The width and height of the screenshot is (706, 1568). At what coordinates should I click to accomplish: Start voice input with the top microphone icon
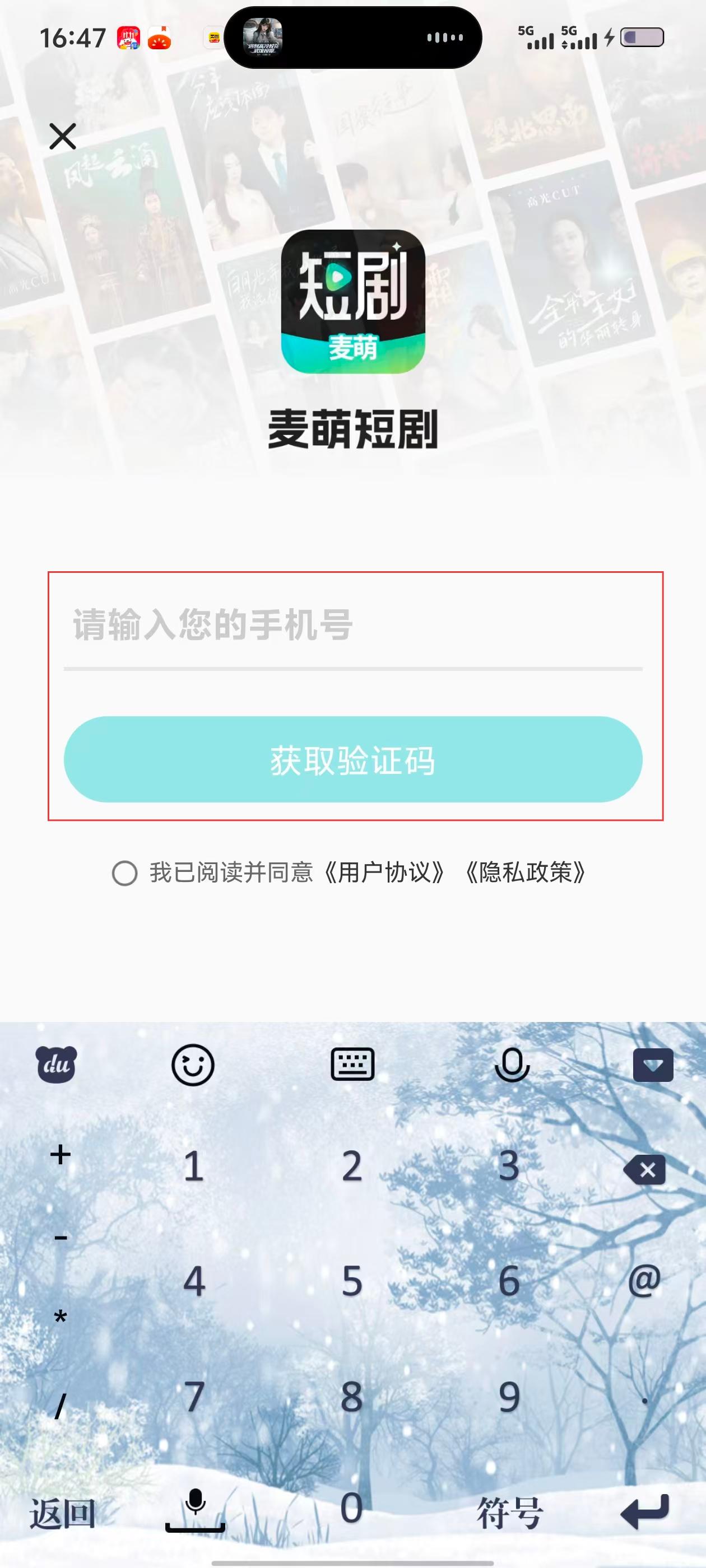tap(511, 1065)
